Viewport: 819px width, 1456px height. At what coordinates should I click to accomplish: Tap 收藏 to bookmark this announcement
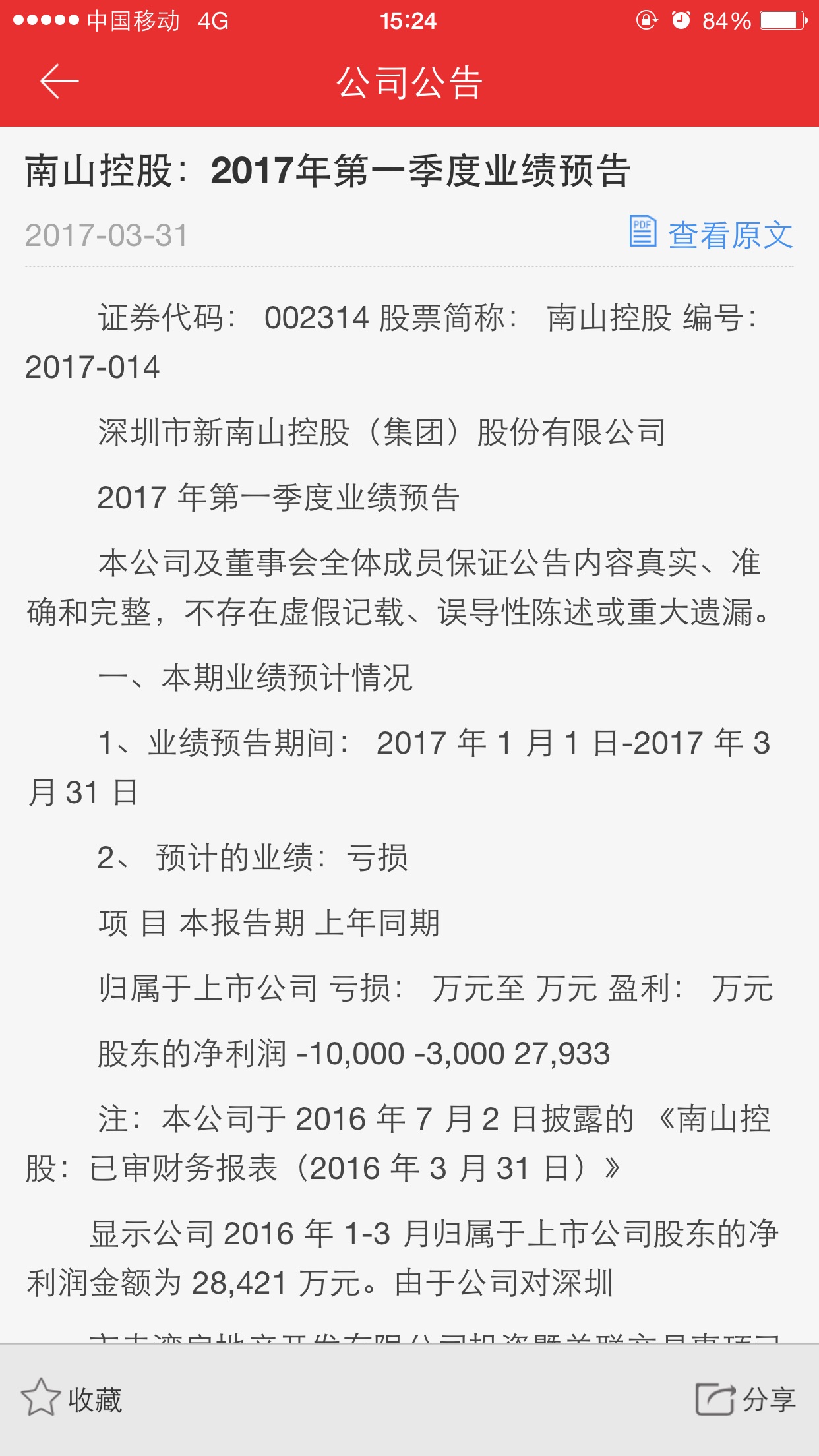coord(73,1399)
